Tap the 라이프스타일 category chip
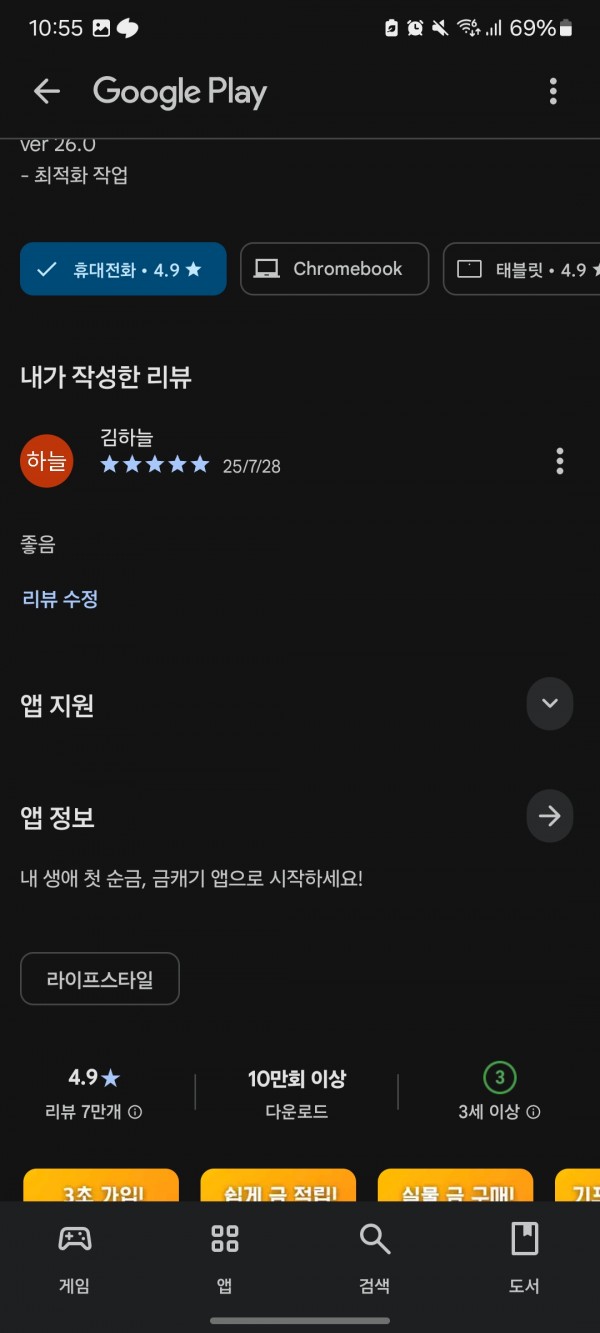 click(x=100, y=978)
